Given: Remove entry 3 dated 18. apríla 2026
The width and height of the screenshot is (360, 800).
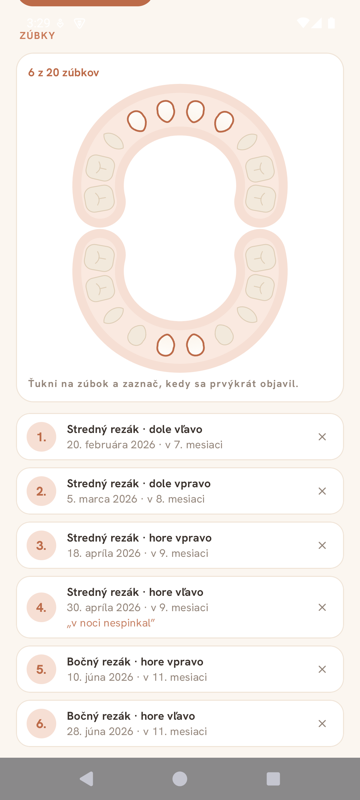Looking at the screenshot, I should click(x=322, y=545).
